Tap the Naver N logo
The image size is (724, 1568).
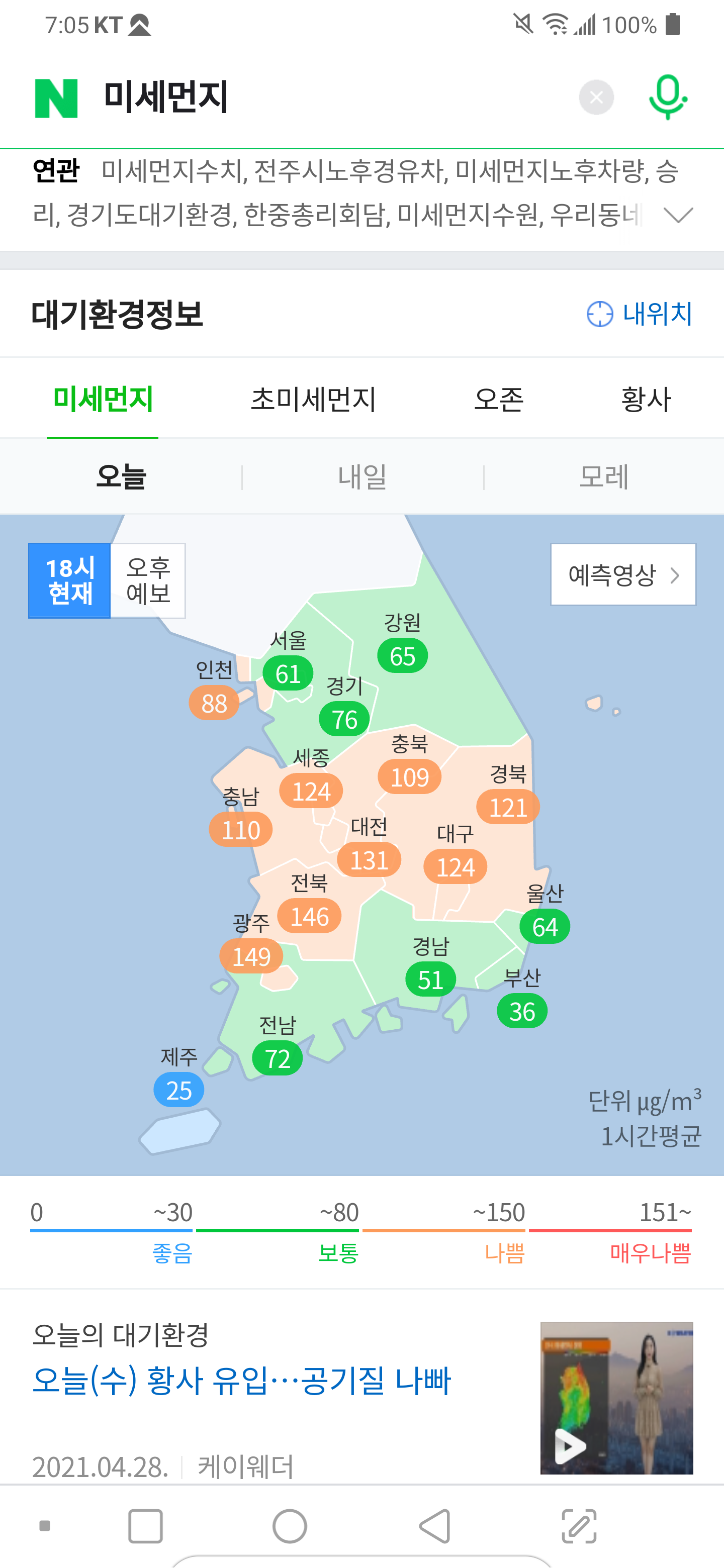56,98
